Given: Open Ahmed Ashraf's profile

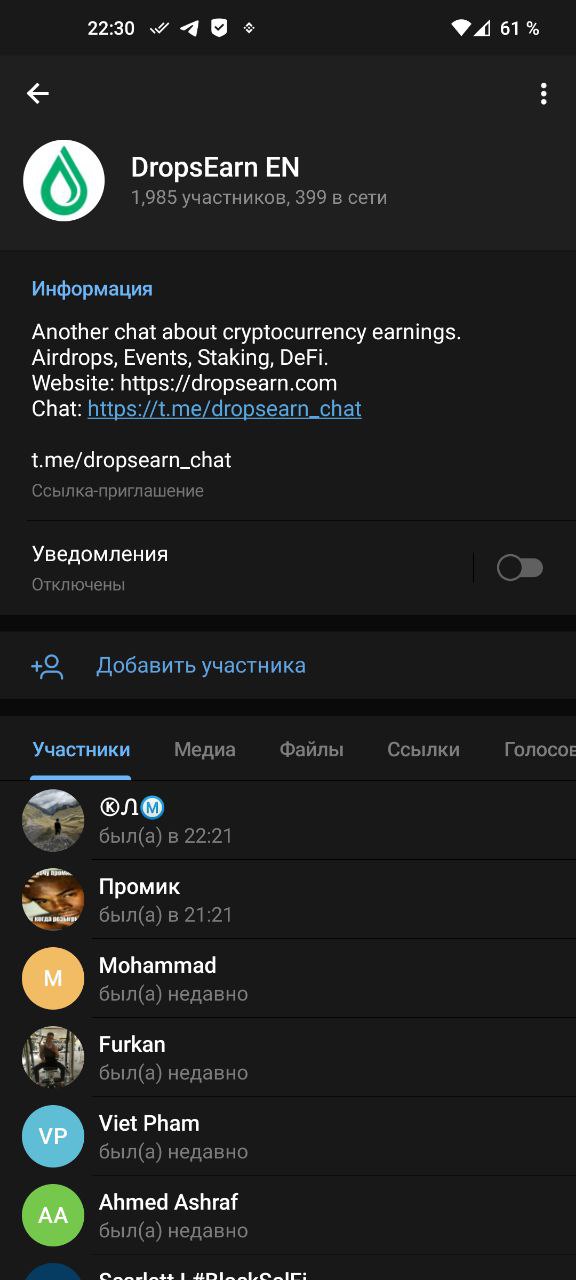Looking at the screenshot, I should point(288,1216).
